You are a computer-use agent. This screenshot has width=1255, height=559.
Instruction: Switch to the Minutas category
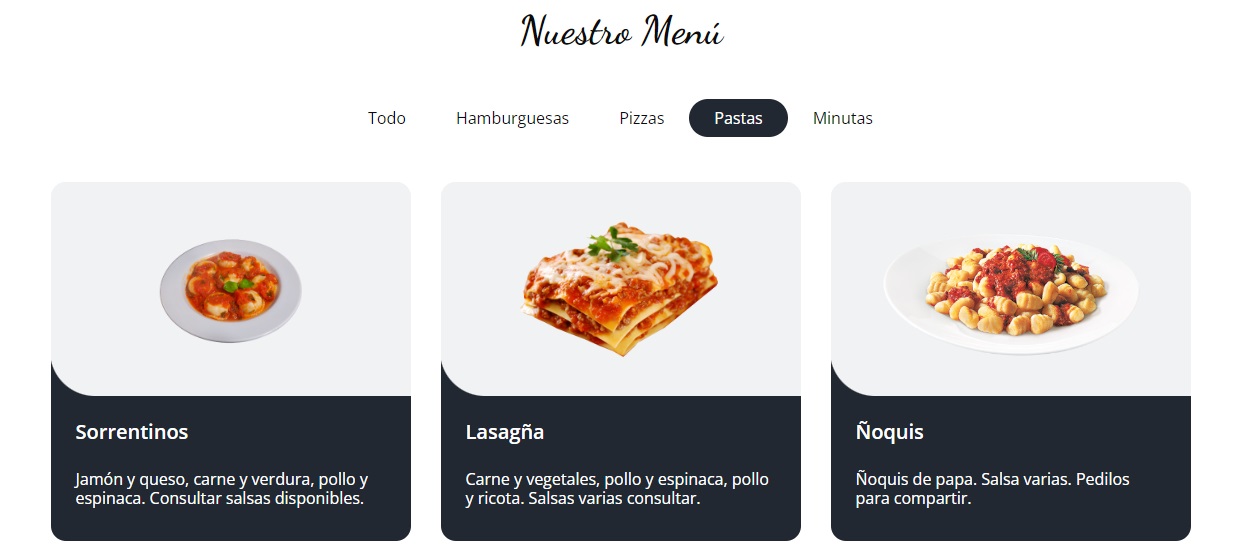(x=842, y=118)
